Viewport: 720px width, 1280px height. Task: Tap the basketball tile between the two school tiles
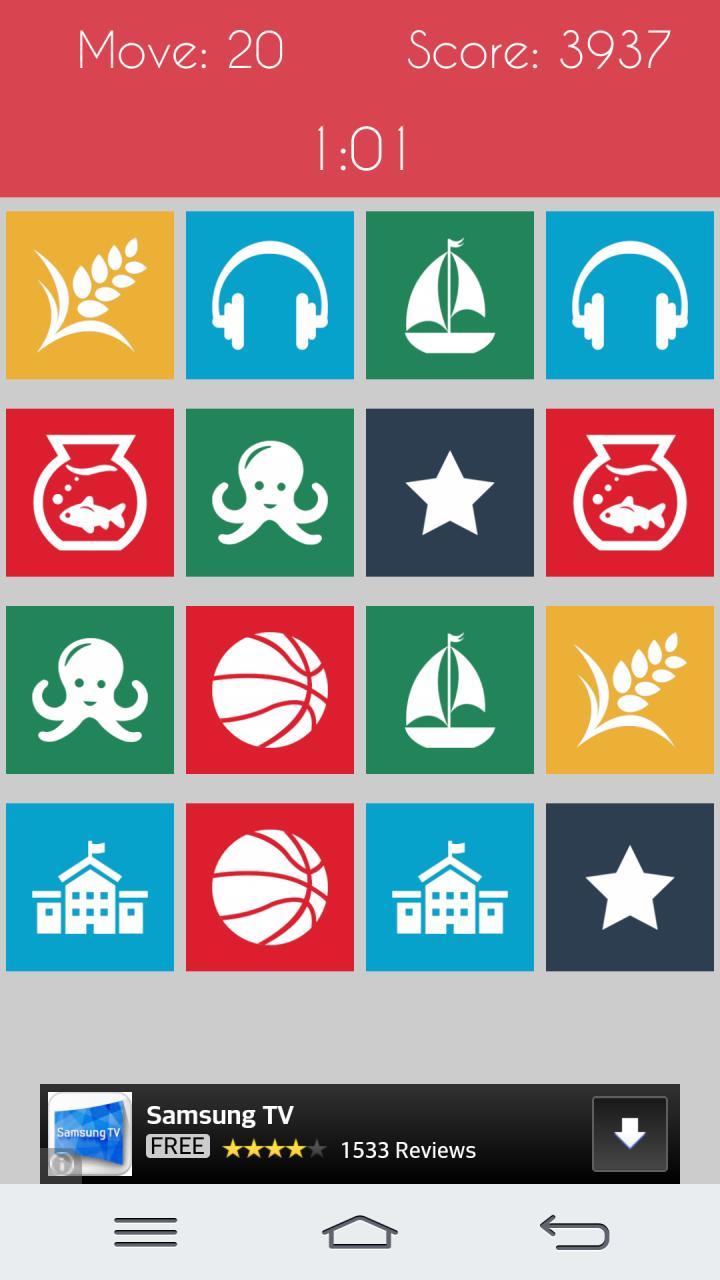pyautogui.click(x=270, y=887)
